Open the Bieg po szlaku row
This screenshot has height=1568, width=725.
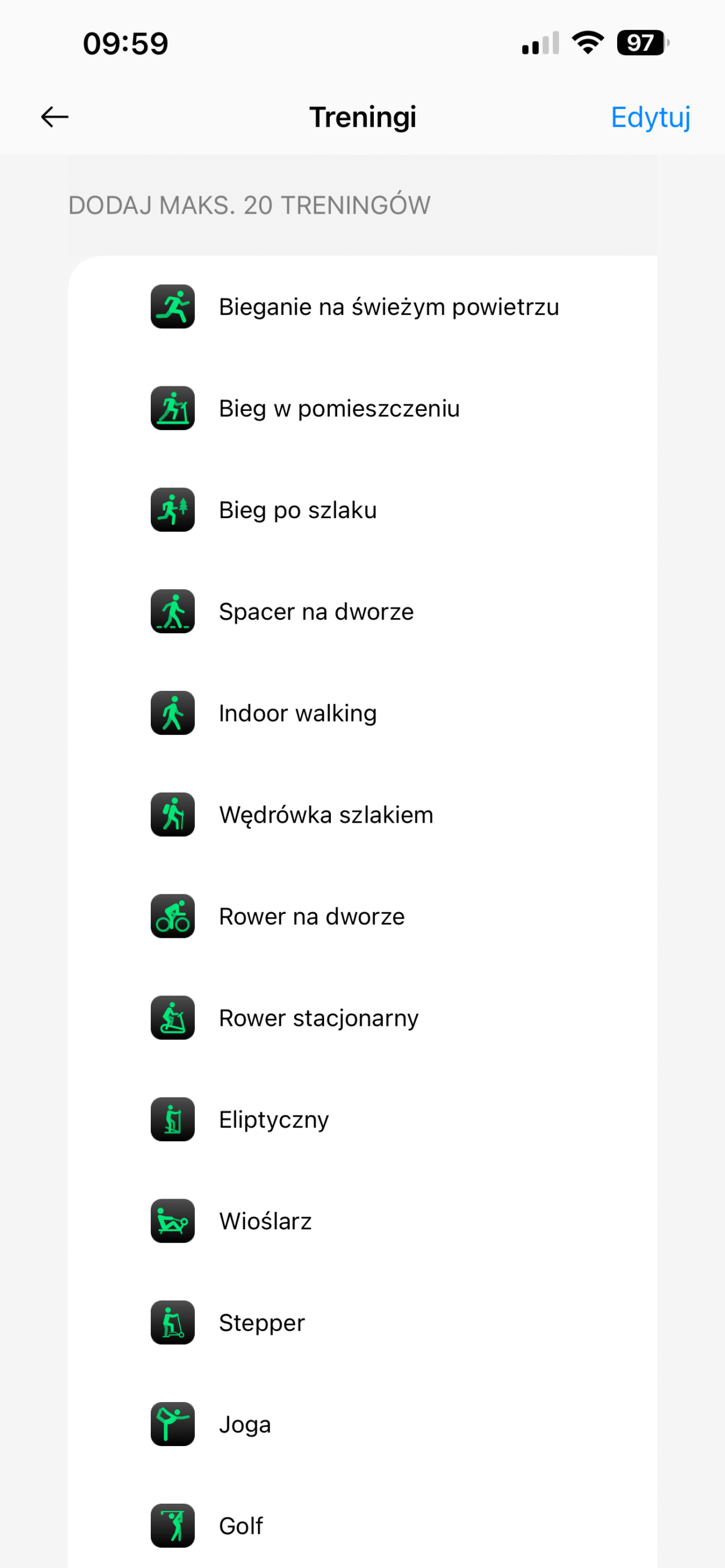[298, 510]
